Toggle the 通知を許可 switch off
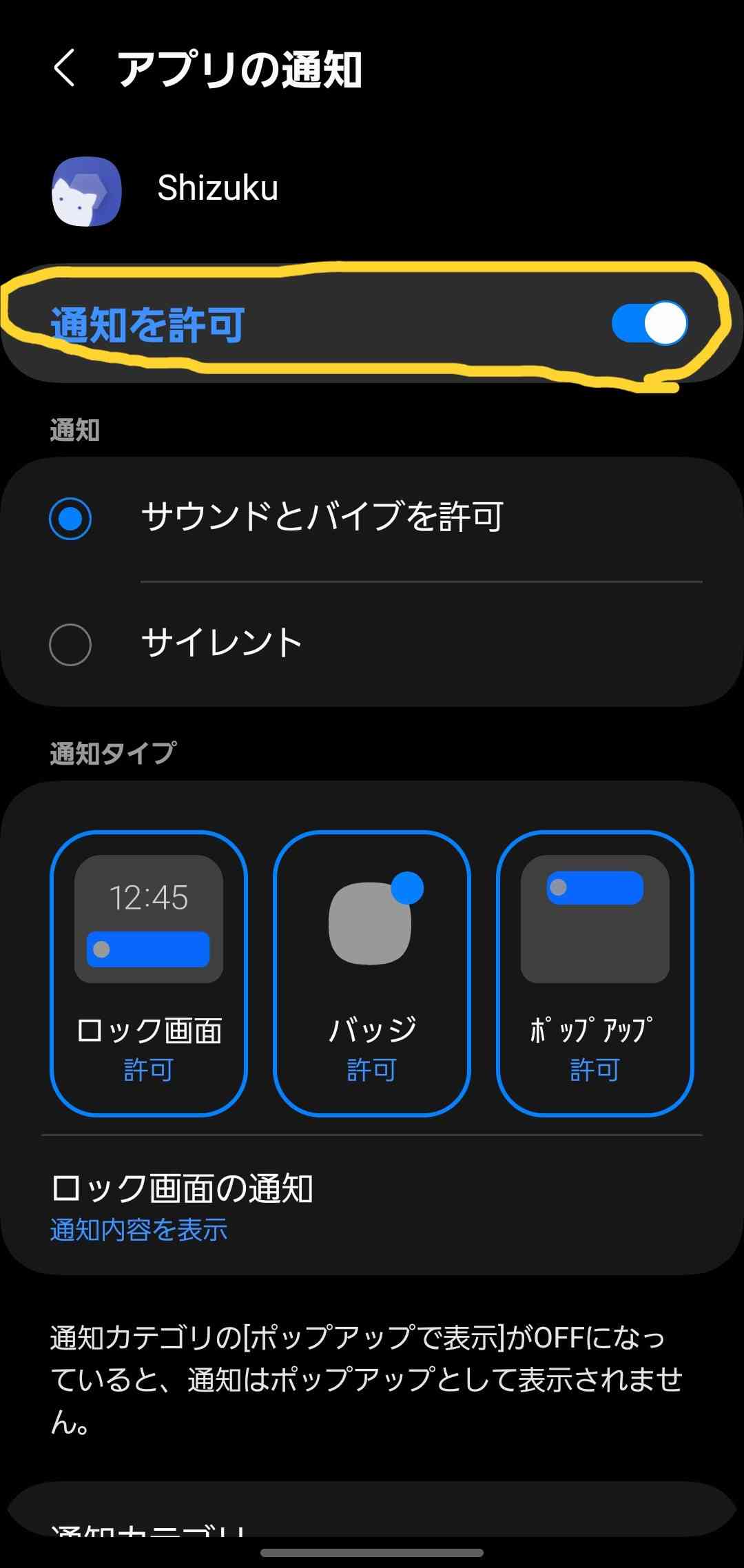The image size is (744, 1568). [649, 323]
